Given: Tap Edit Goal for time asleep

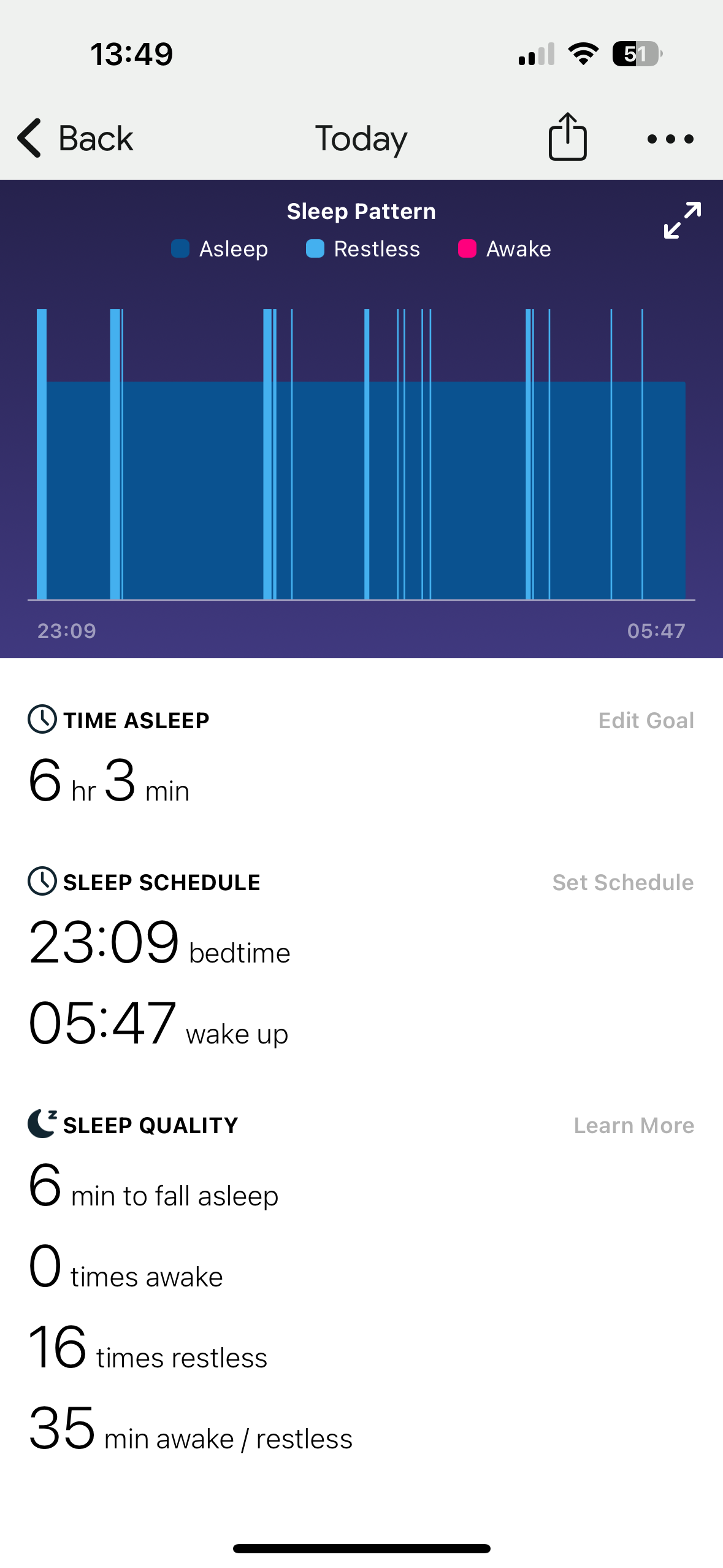Looking at the screenshot, I should [x=646, y=720].
